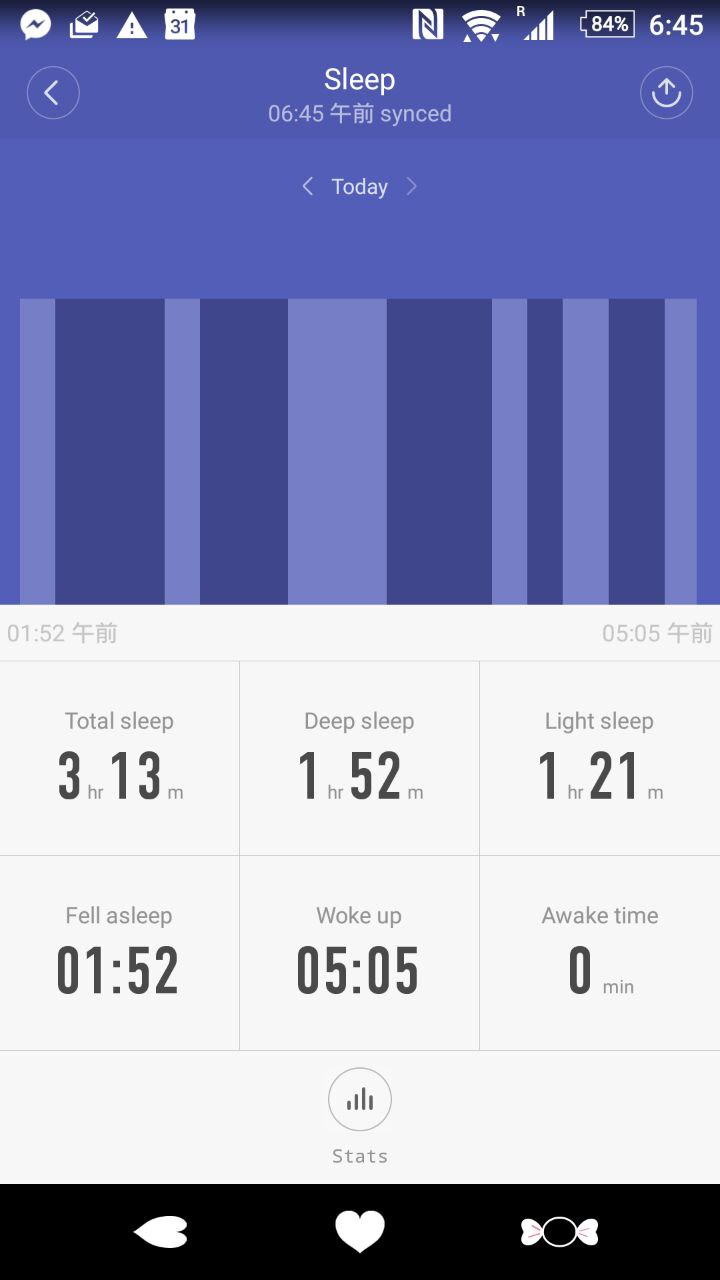Viewport: 720px width, 1280px height.
Task: Go to the next day's sleep
Action: tap(411, 187)
